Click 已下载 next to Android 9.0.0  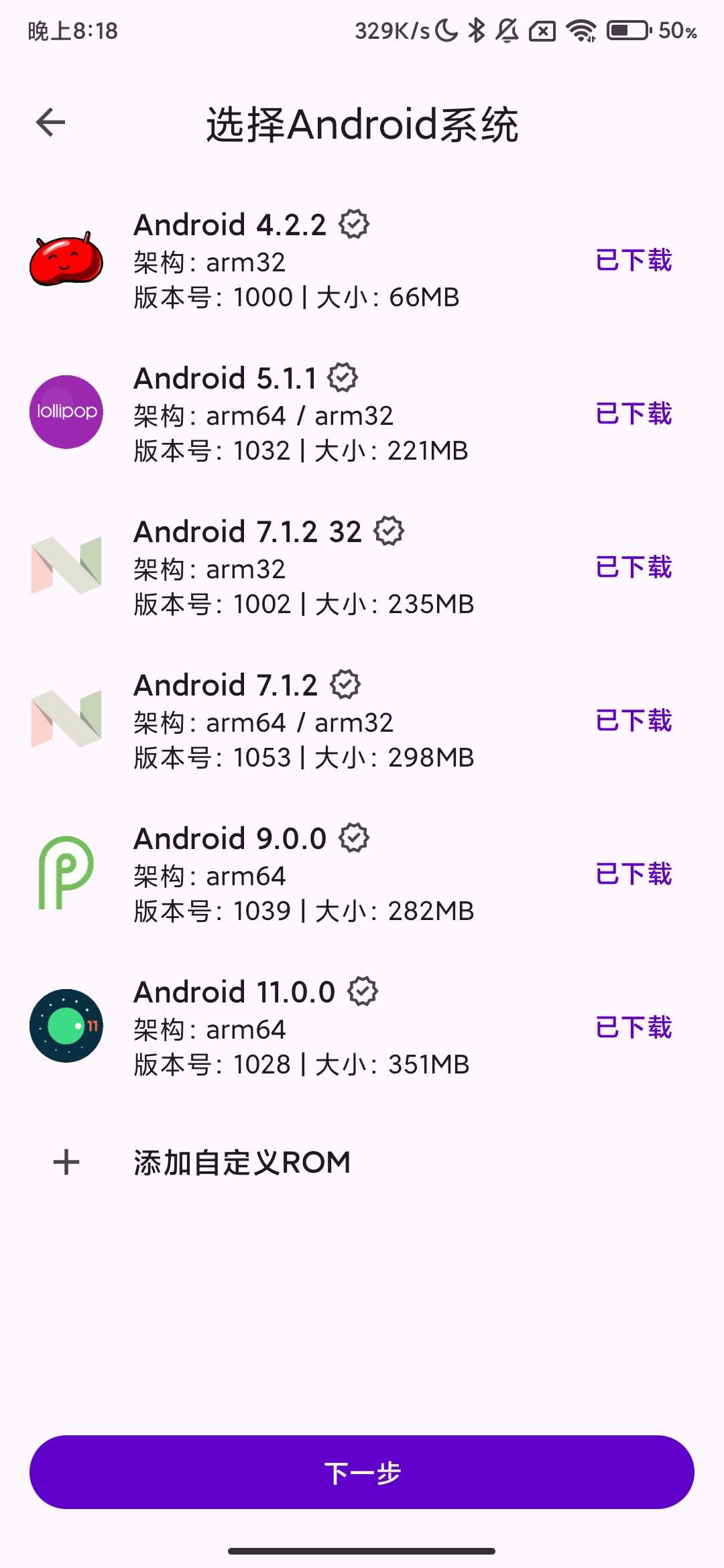(633, 873)
